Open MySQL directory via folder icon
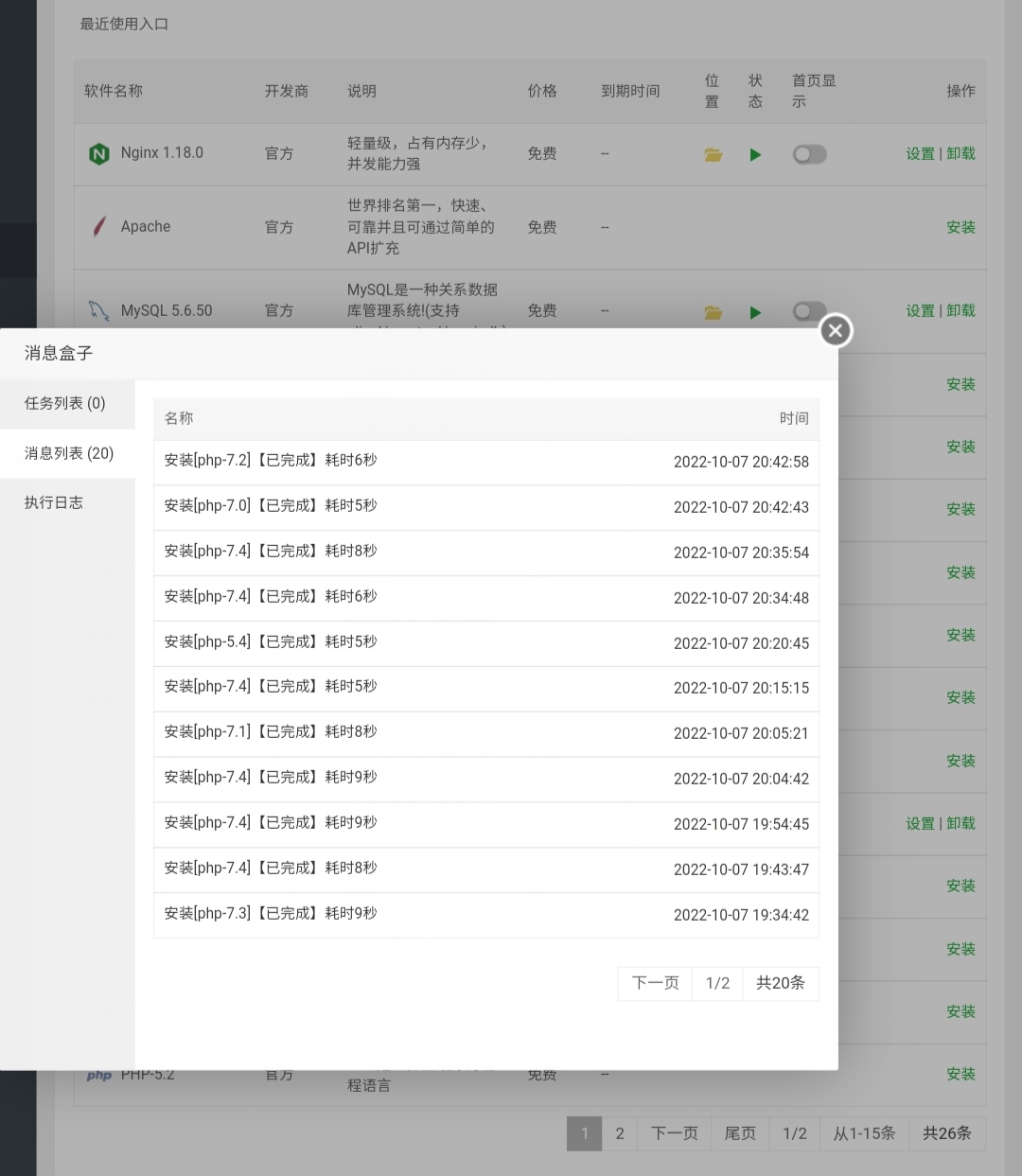This screenshot has width=1022, height=1176. tap(713, 312)
